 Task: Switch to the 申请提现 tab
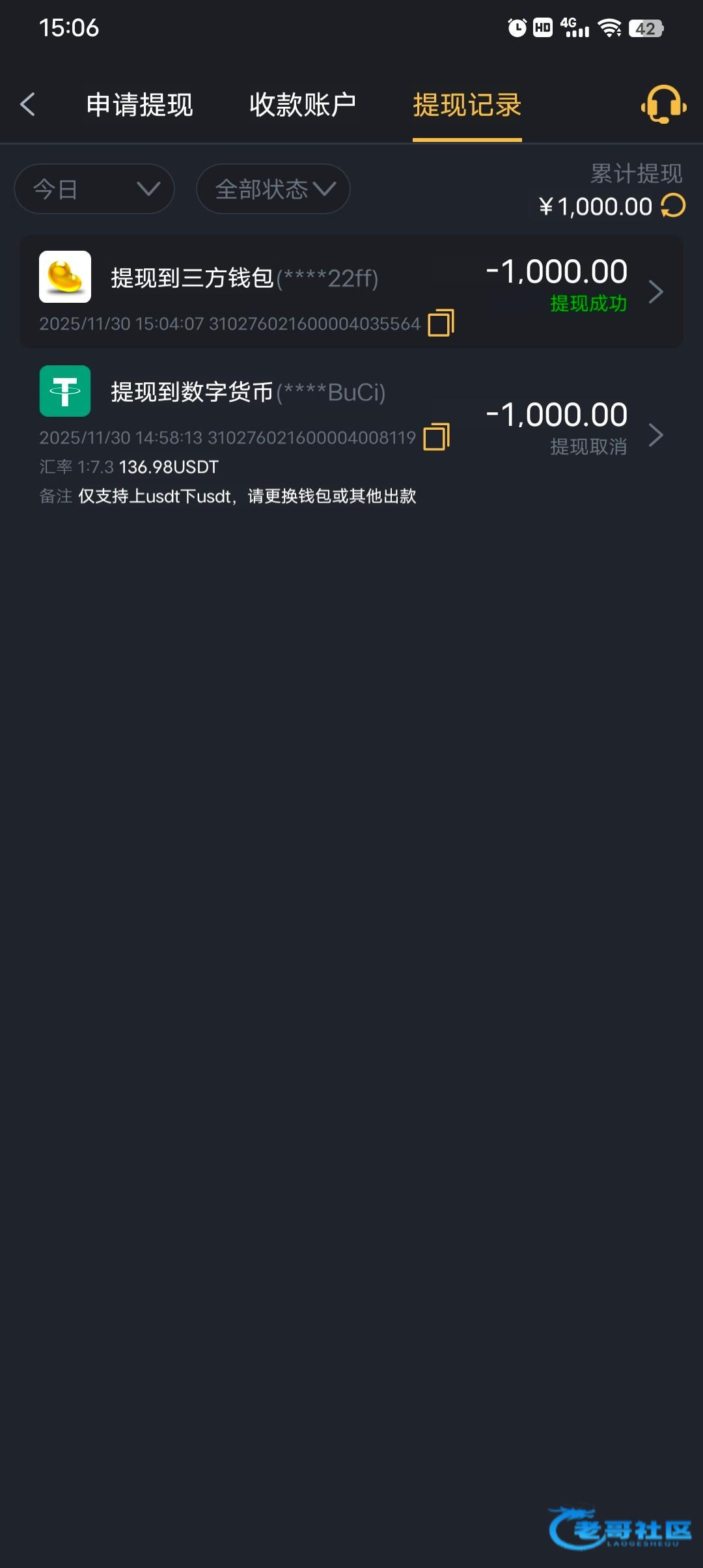[139, 105]
